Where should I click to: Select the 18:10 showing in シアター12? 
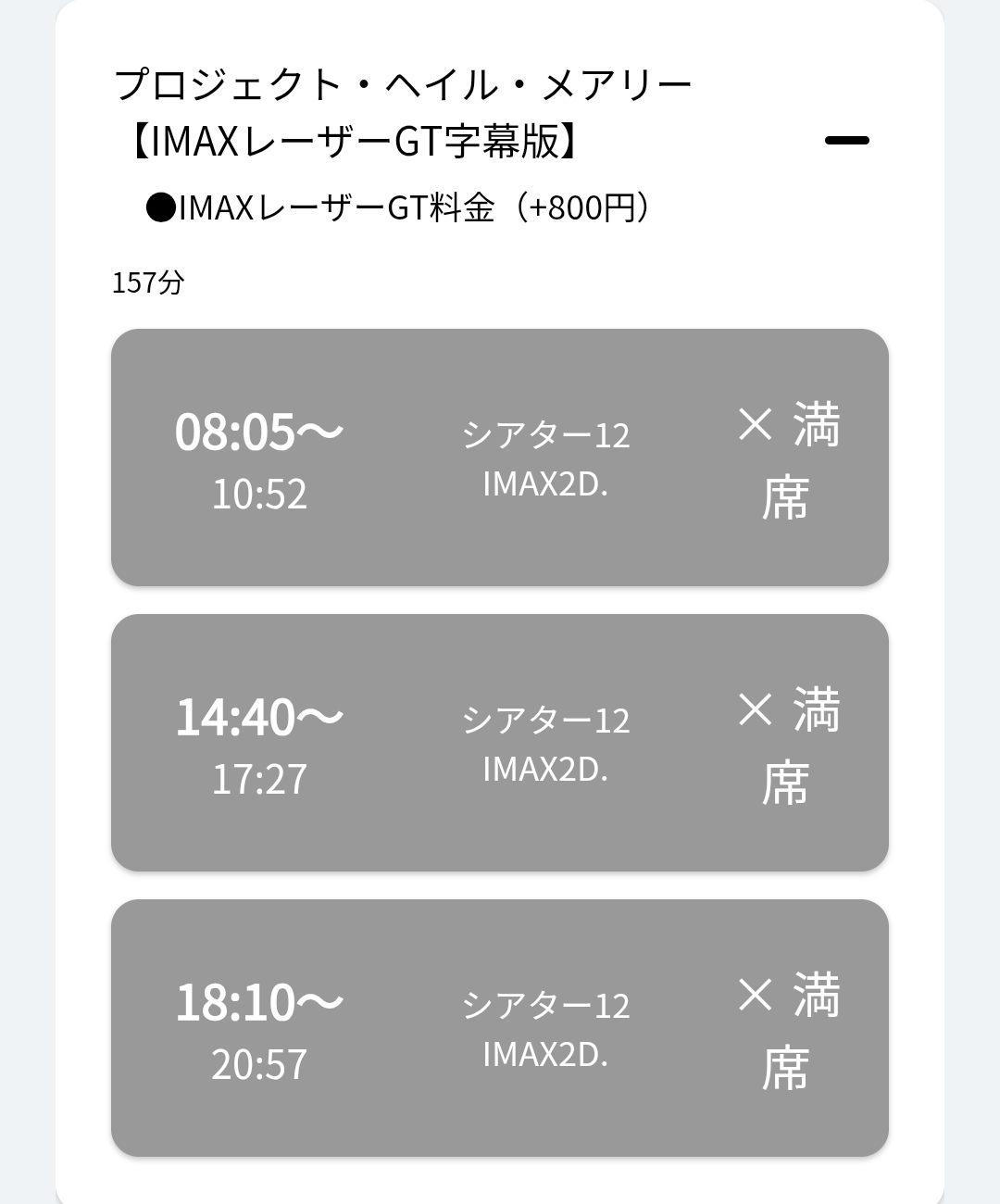point(500,1028)
